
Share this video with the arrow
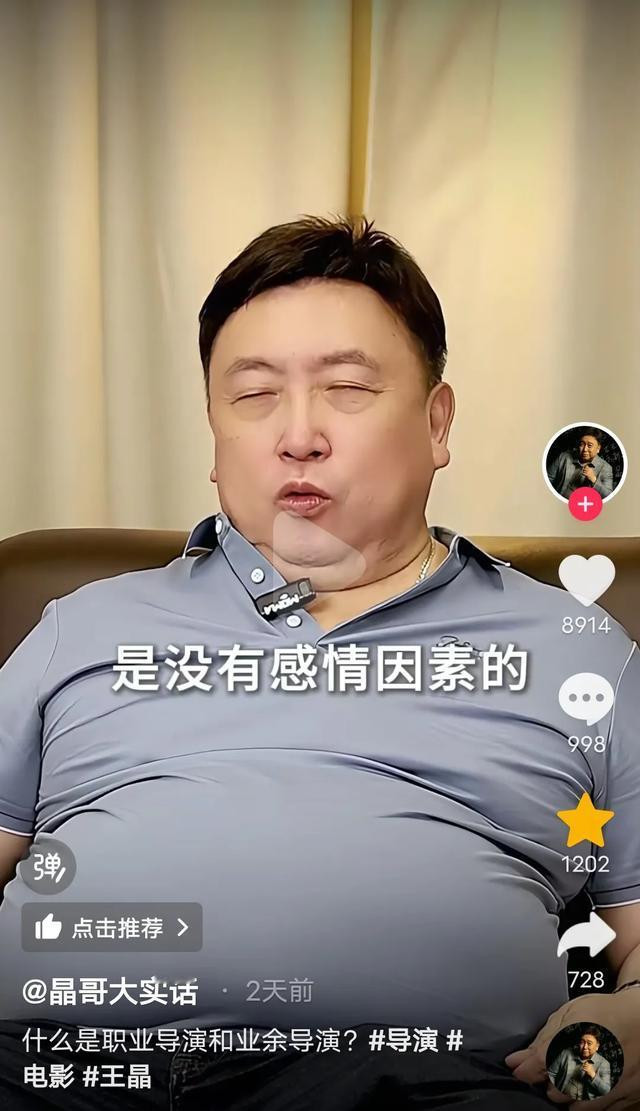(586, 937)
